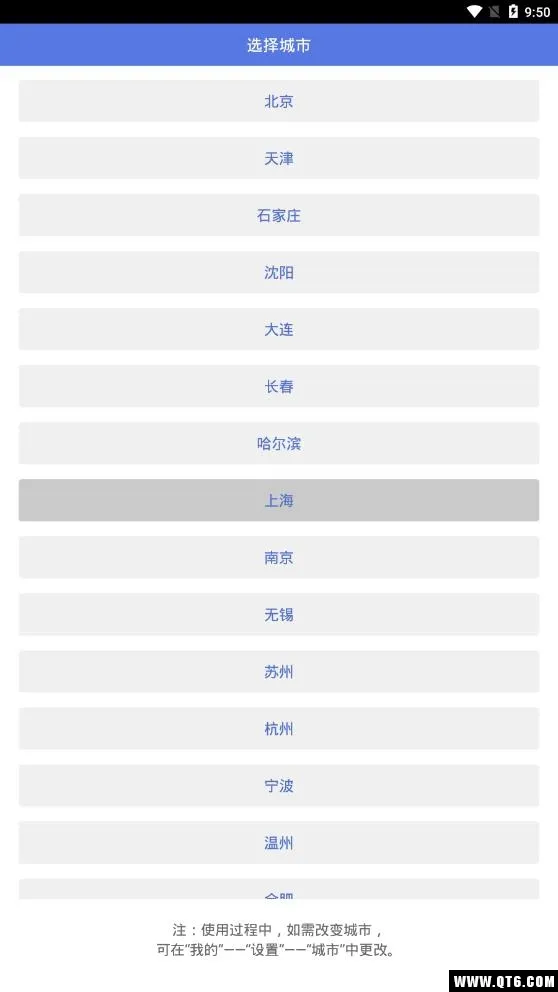Tap the 沈阳 city option
558x992 pixels.
coord(279,272)
